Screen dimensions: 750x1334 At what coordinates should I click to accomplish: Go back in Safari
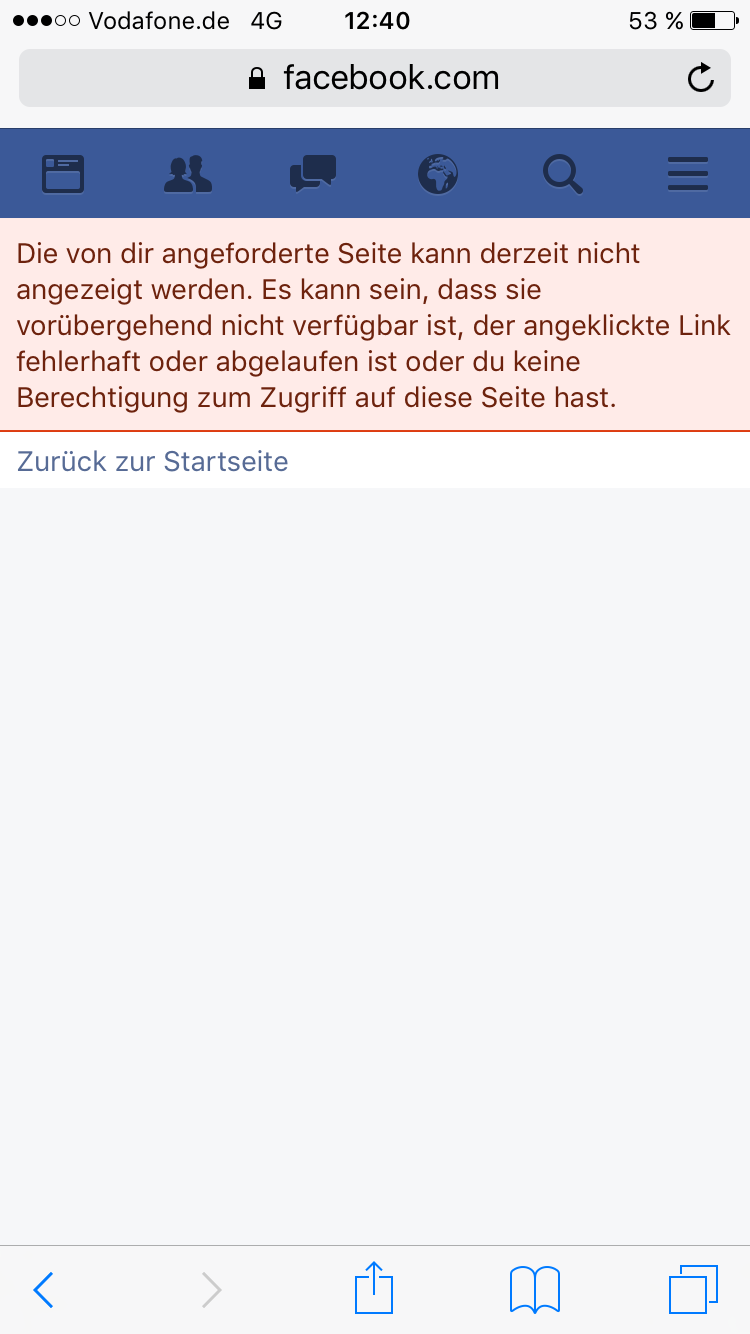43,1290
